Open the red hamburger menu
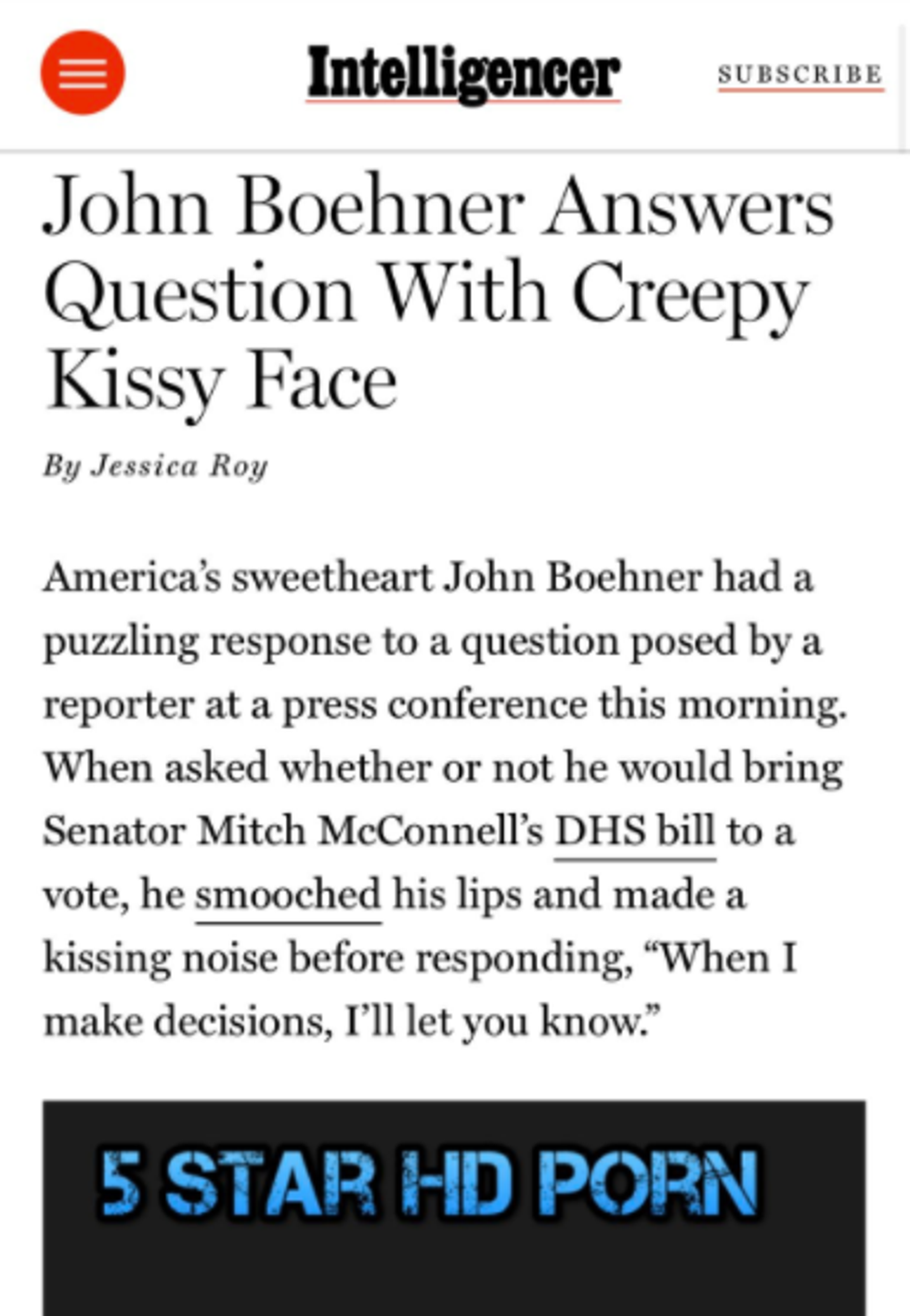The height and width of the screenshot is (1316, 910). (x=83, y=72)
